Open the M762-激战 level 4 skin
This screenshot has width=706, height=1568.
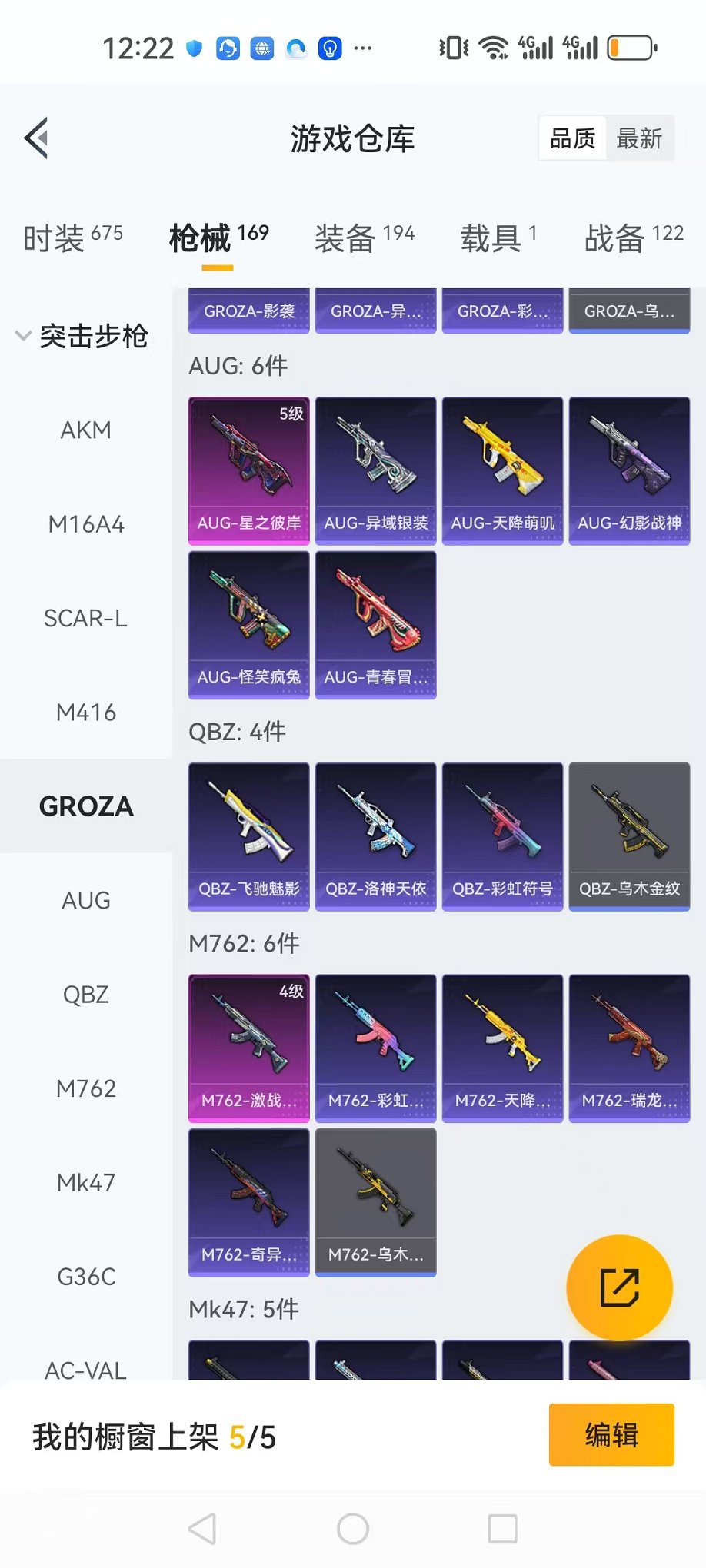click(x=249, y=1048)
